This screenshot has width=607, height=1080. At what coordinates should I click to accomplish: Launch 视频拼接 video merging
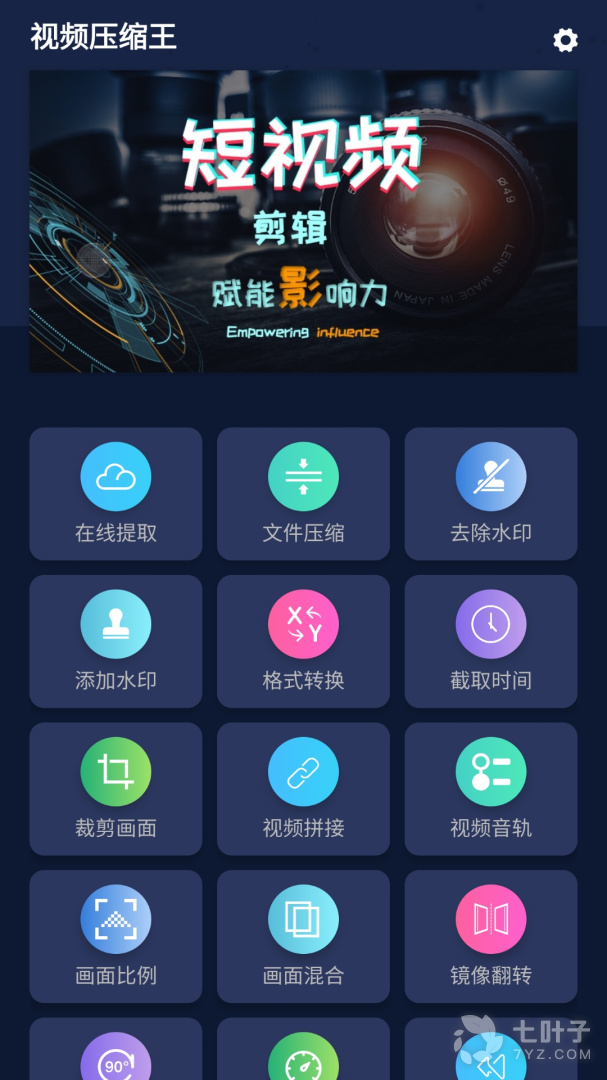click(x=303, y=788)
